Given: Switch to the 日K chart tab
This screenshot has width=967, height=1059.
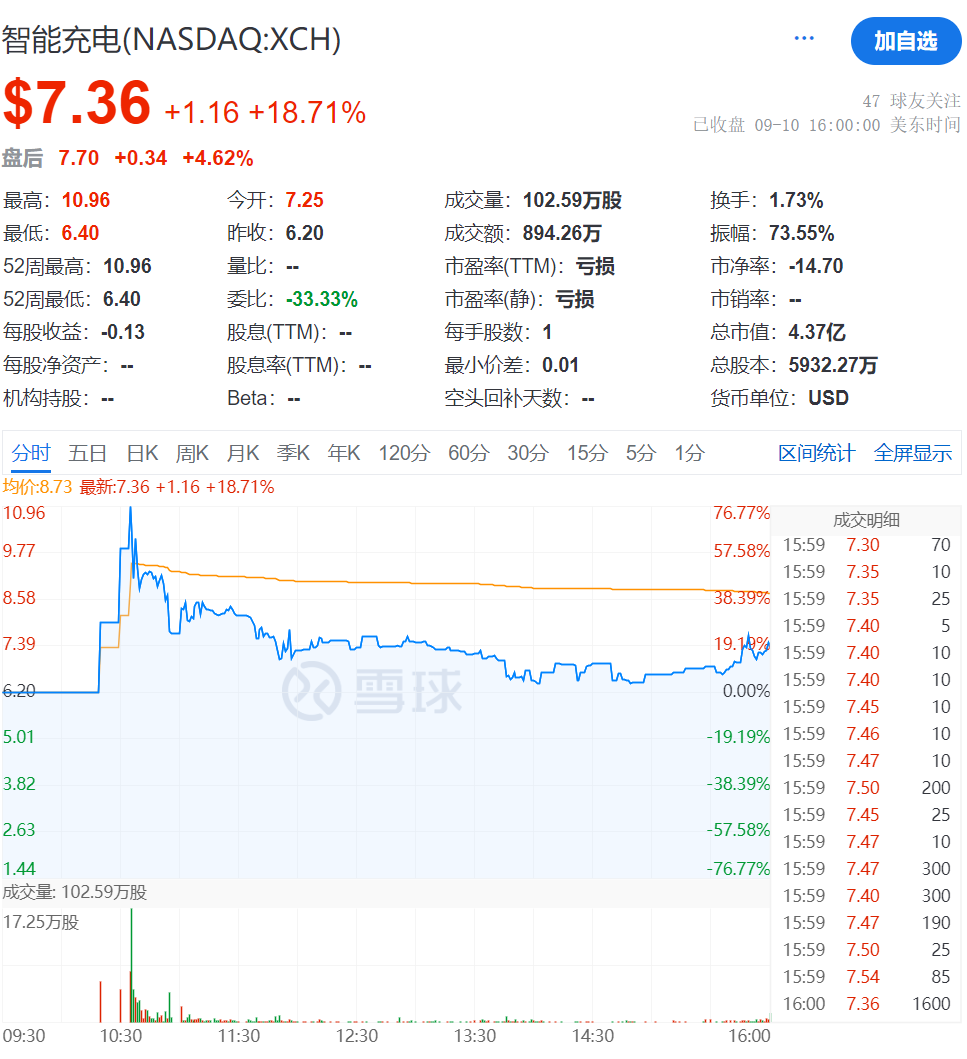Looking at the screenshot, I should [x=142, y=453].
